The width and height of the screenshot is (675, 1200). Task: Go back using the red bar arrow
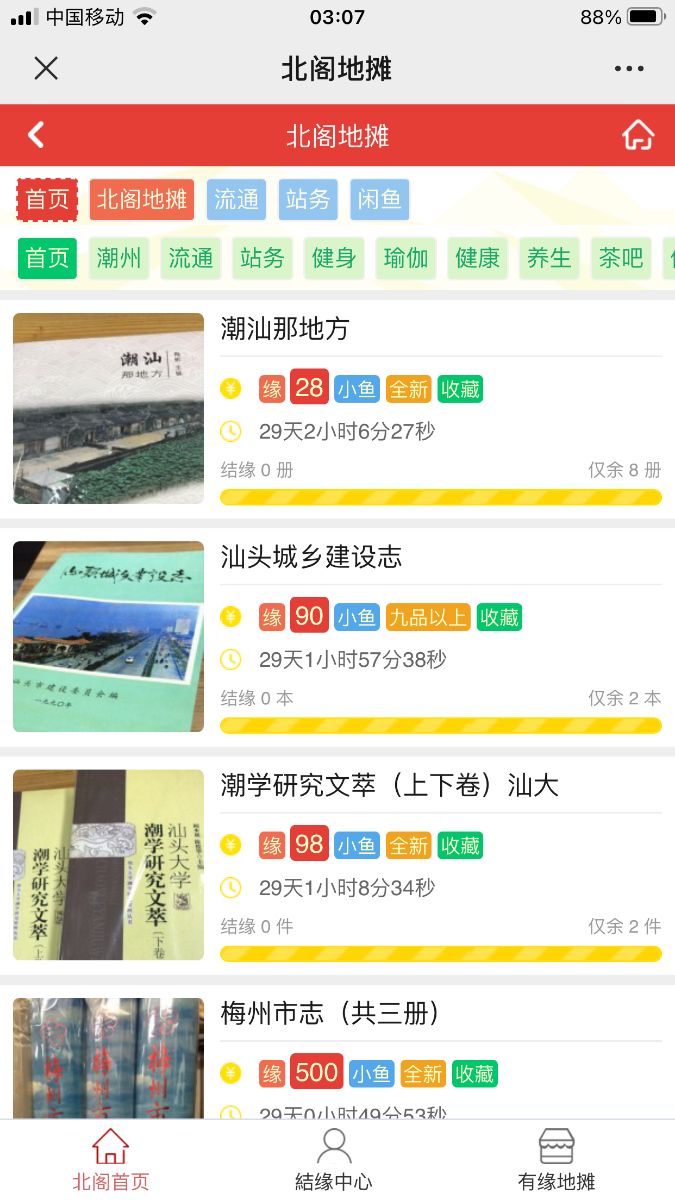click(x=36, y=135)
